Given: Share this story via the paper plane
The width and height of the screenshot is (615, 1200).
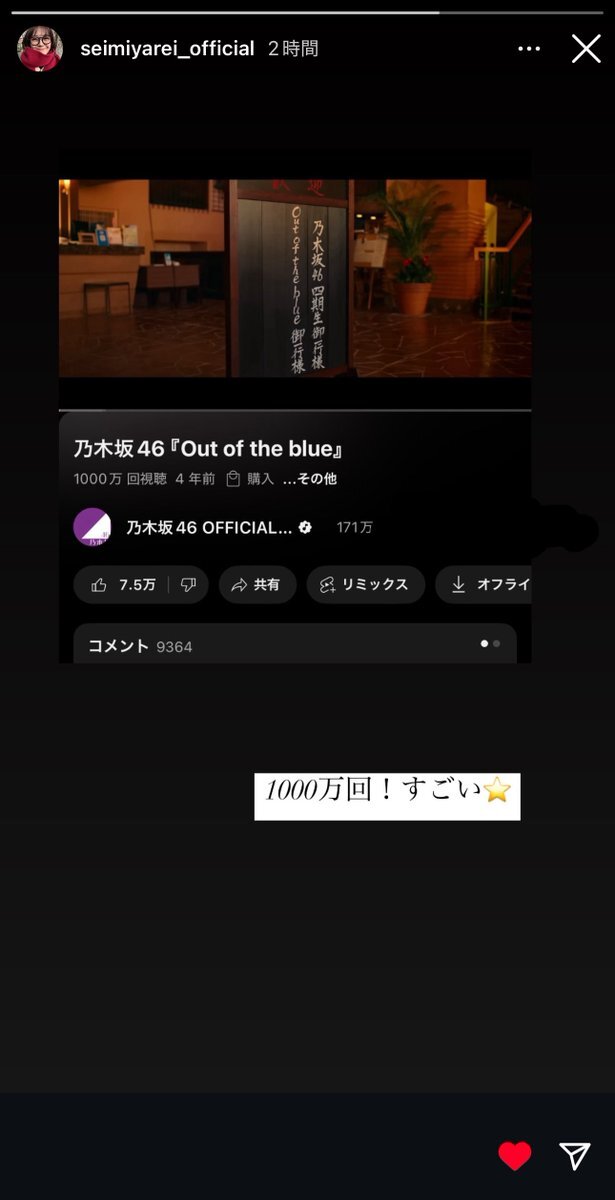Looking at the screenshot, I should pyautogui.click(x=575, y=1156).
